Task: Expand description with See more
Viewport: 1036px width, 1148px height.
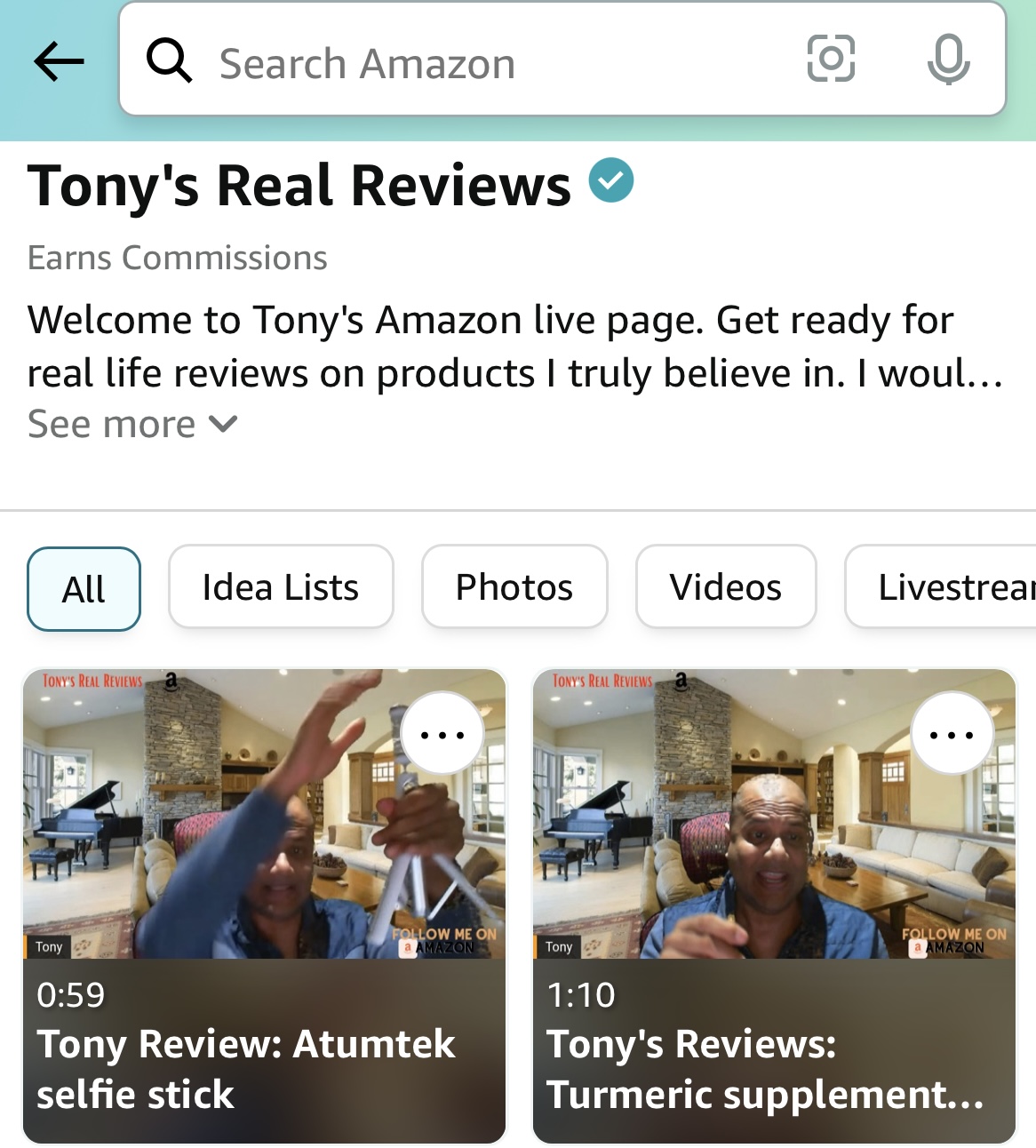Action: coord(132,425)
